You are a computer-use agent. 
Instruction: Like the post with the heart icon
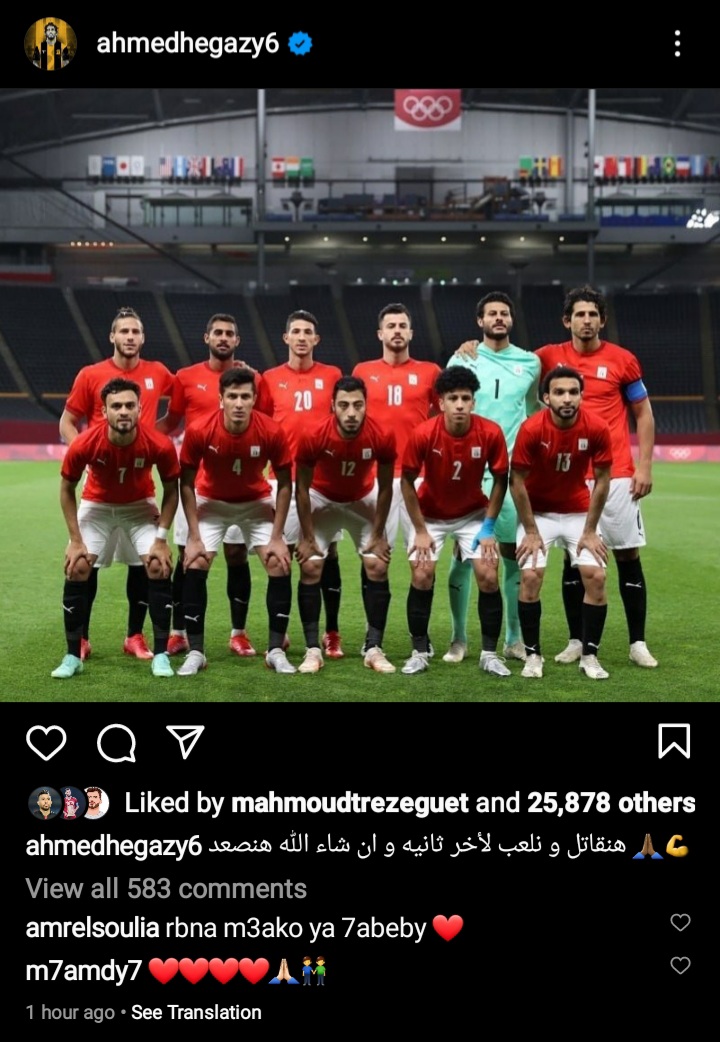pyautogui.click(x=46, y=742)
